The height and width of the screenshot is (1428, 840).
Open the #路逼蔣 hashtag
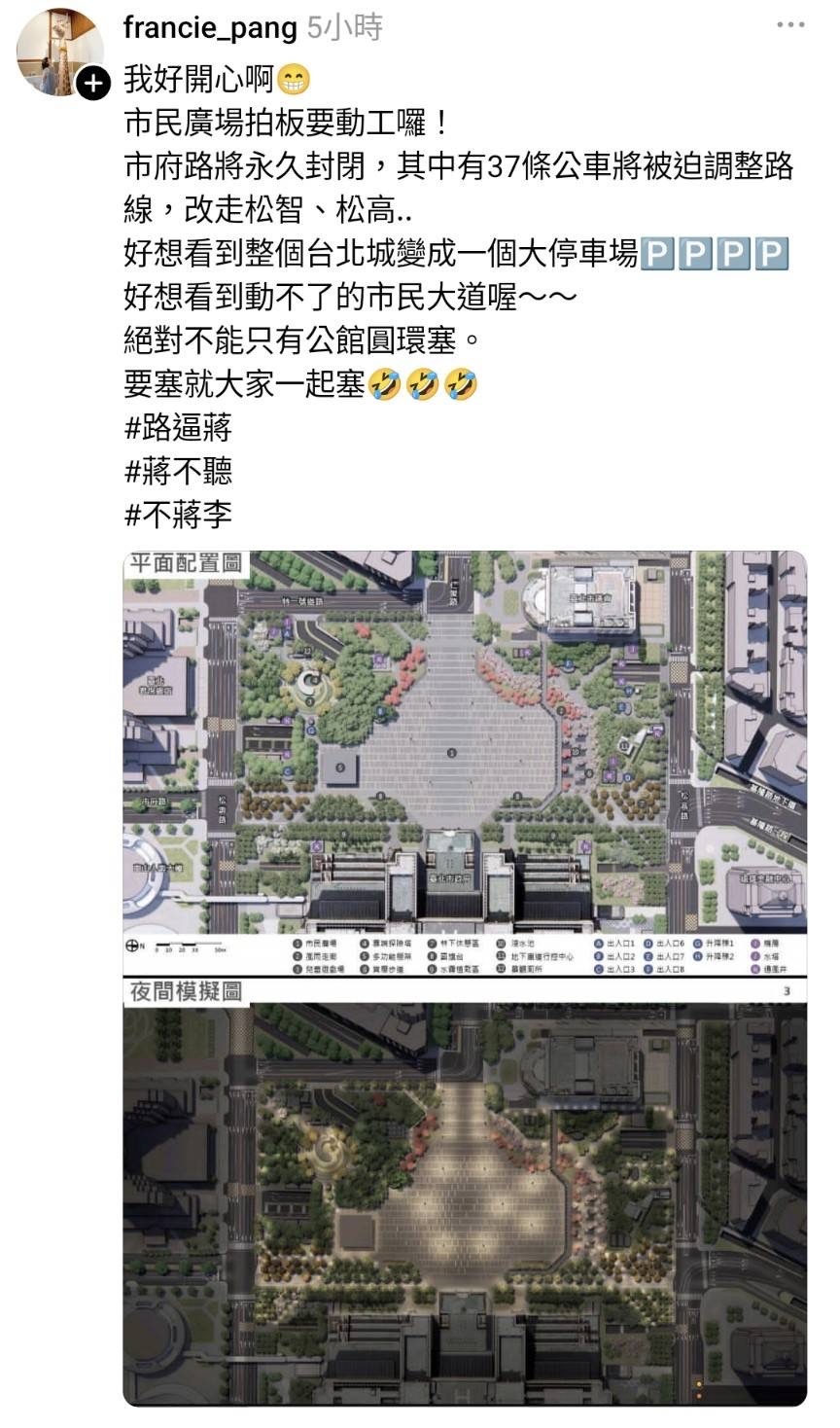click(178, 427)
